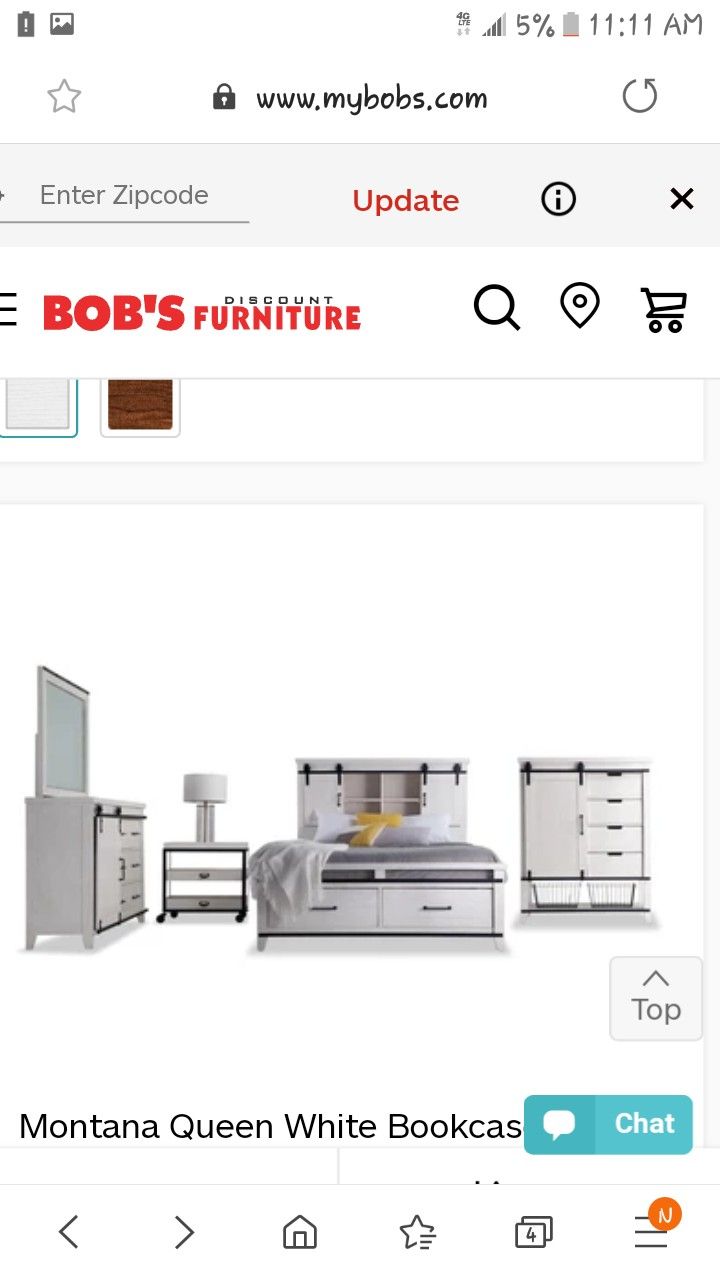Open the search magnifier icon
The width and height of the screenshot is (720, 1280).
(x=497, y=309)
